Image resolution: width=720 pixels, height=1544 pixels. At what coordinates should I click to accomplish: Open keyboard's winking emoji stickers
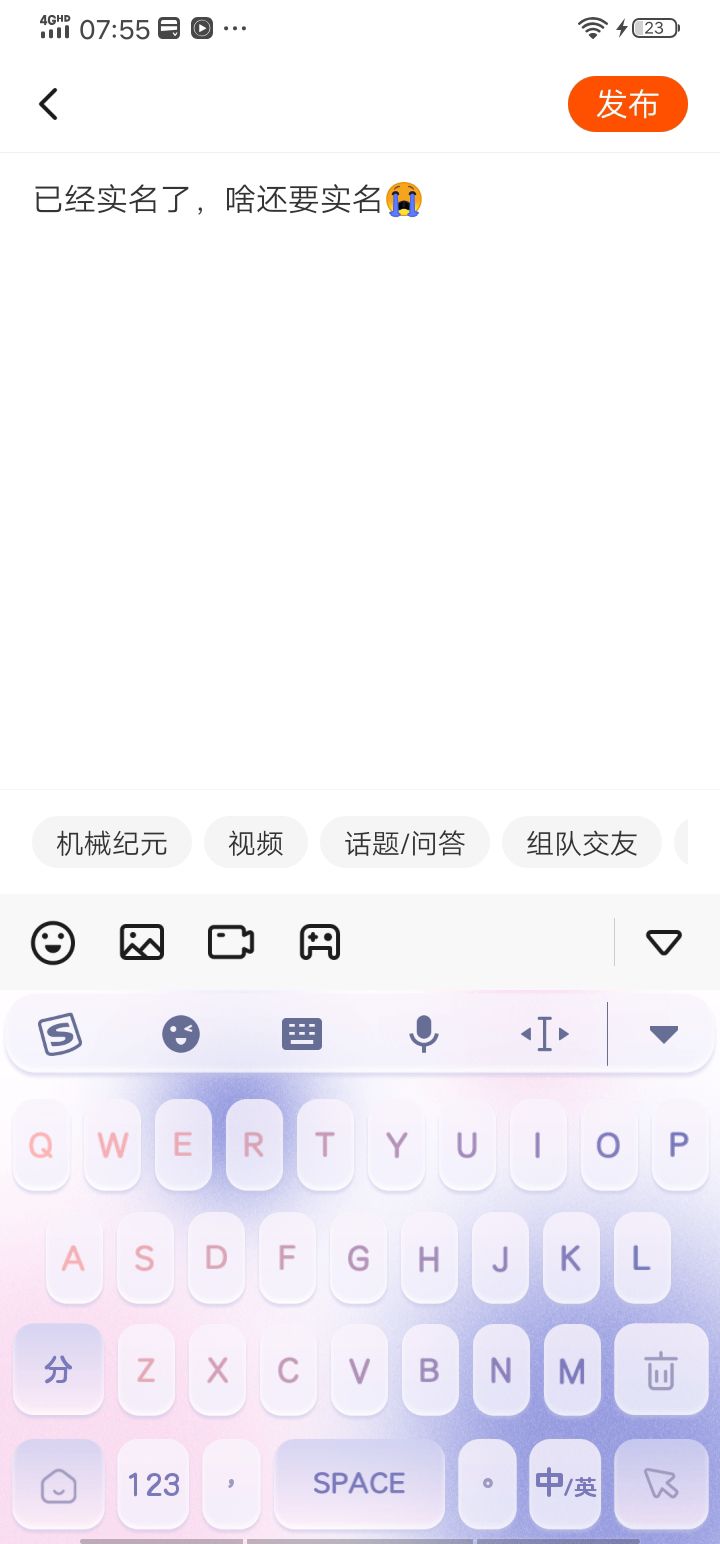click(x=181, y=1034)
